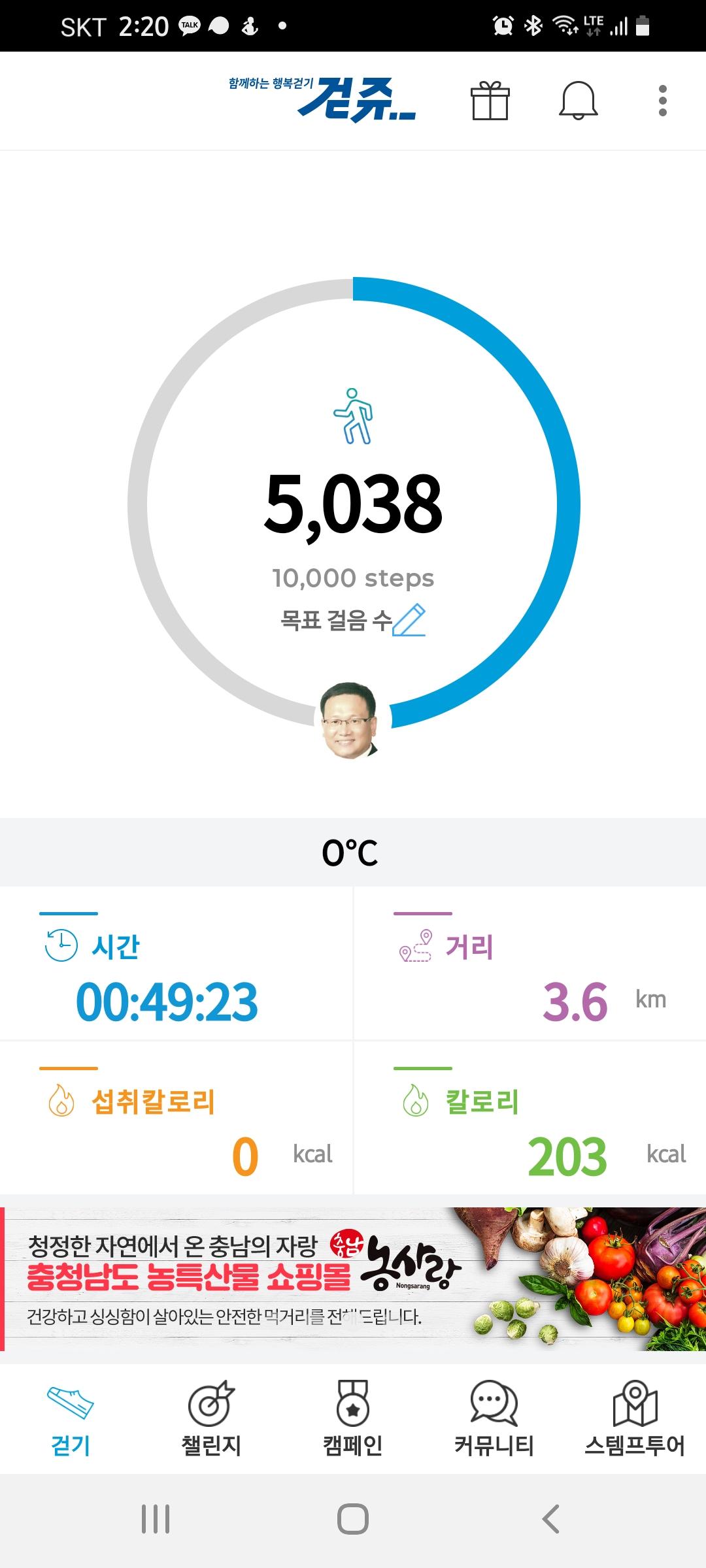Edit the 목표 걸음 수 step goal
The height and width of the screenshot is (1568, 706).
[409, 620]
